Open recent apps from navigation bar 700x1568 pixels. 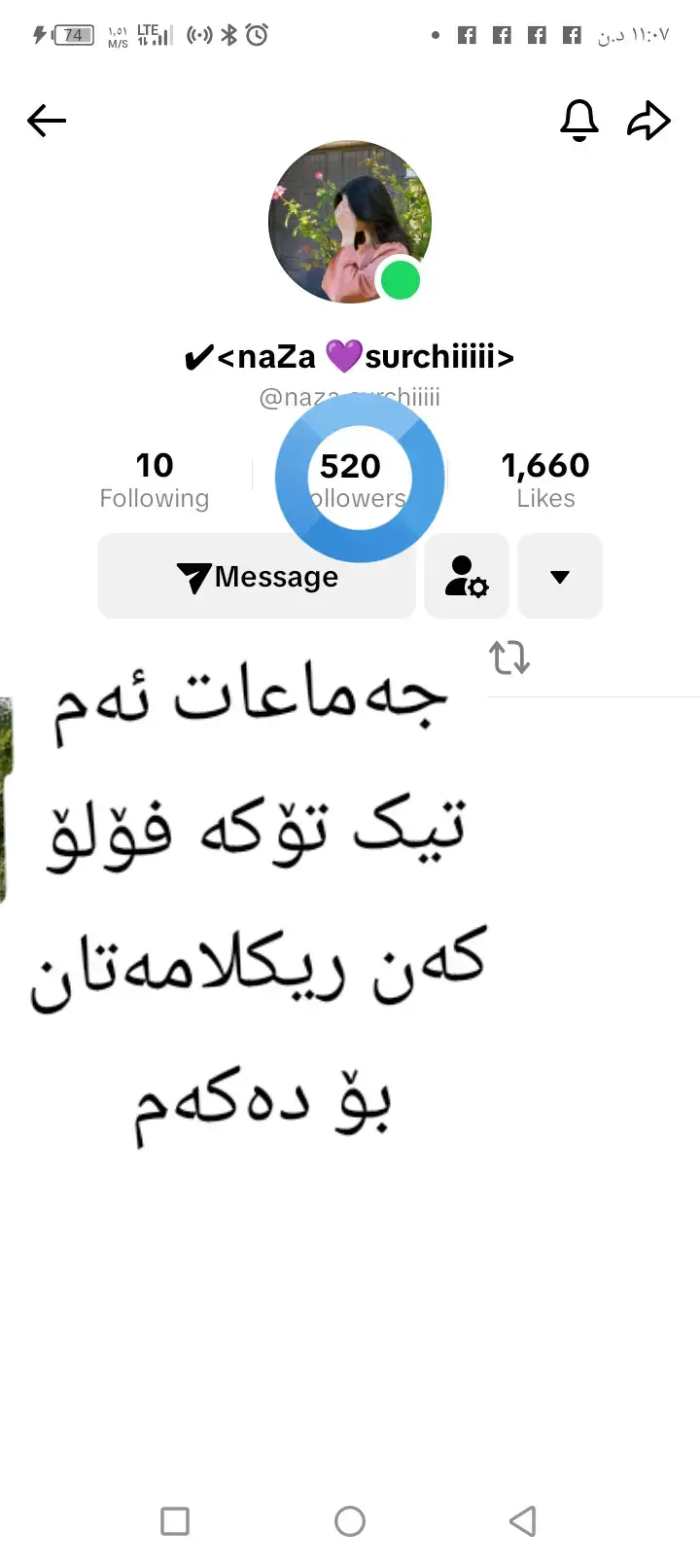point(175,1521)
